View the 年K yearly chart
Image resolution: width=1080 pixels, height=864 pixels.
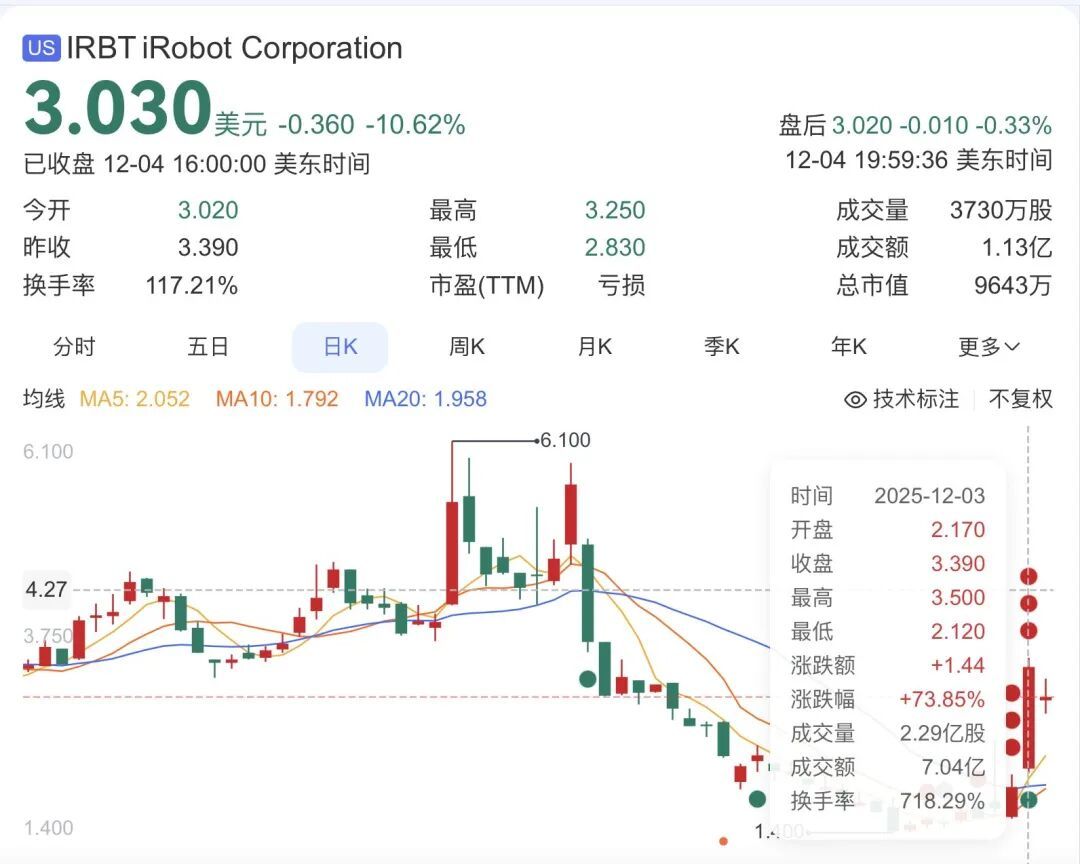[849, 347]
